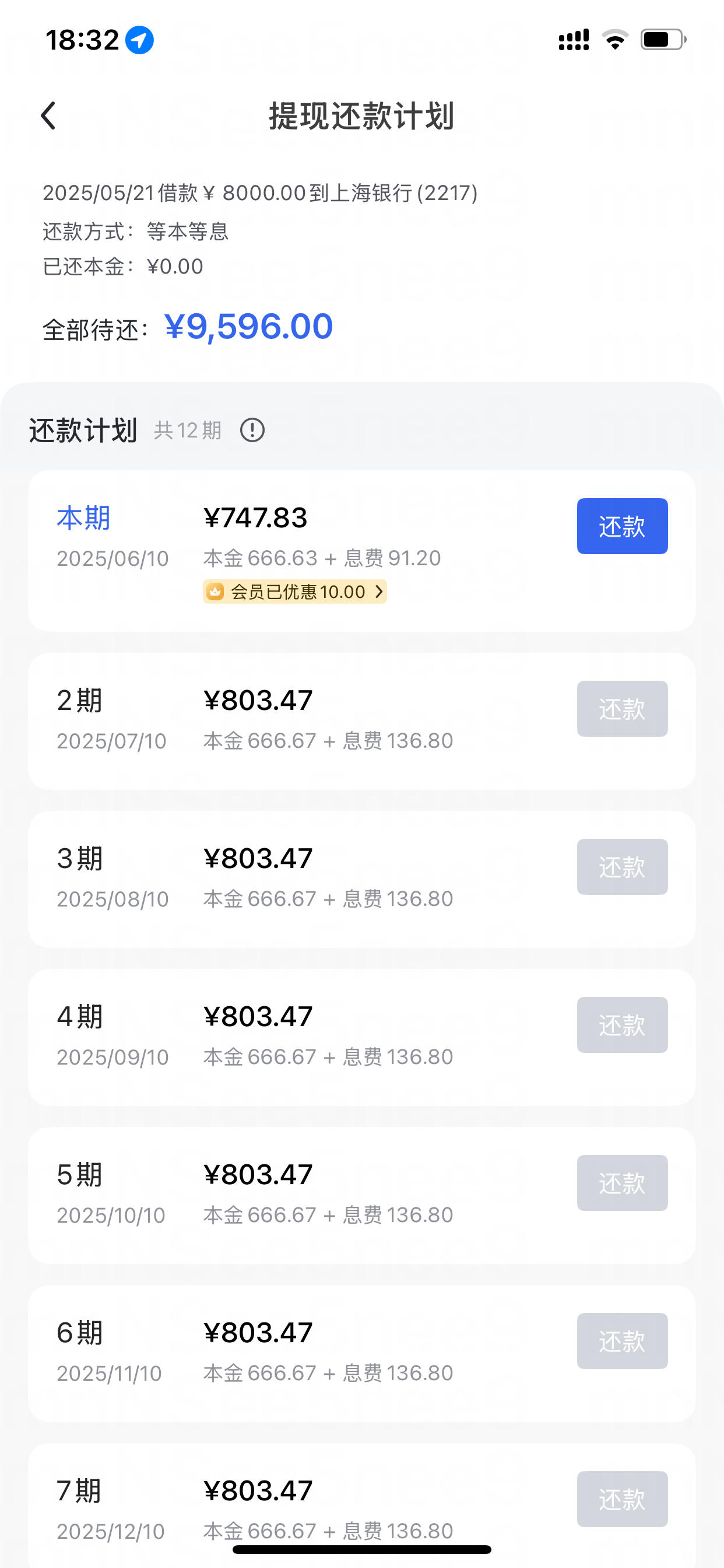The width and height of the screenshot is (724, 1568).
Task: Tap 还款 for installment 2期
Action: tap(622, 709)
